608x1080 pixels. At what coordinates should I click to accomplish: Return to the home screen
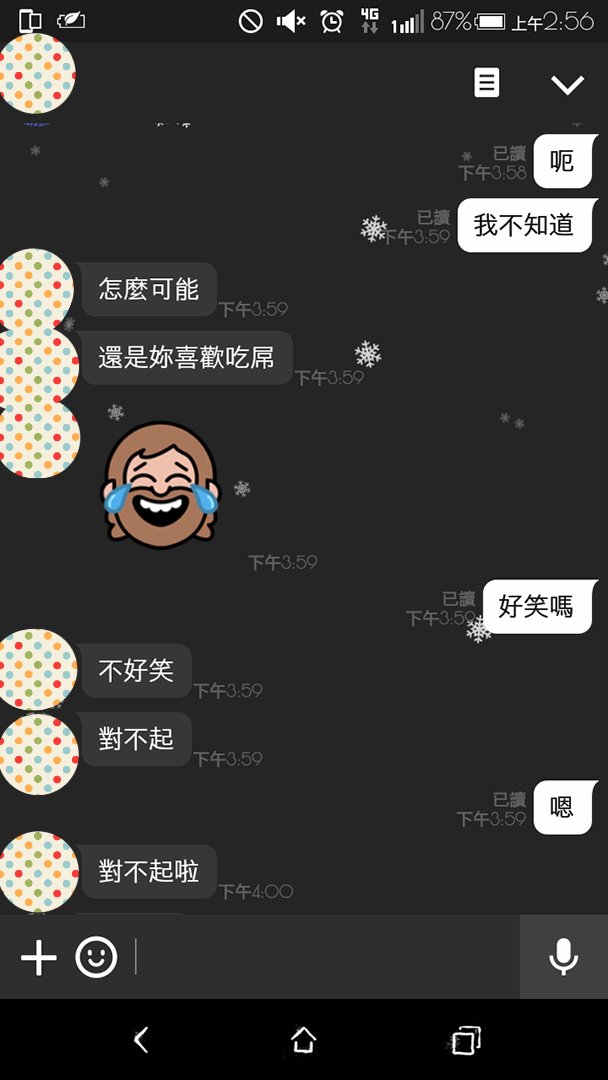tap(304, 1040)
